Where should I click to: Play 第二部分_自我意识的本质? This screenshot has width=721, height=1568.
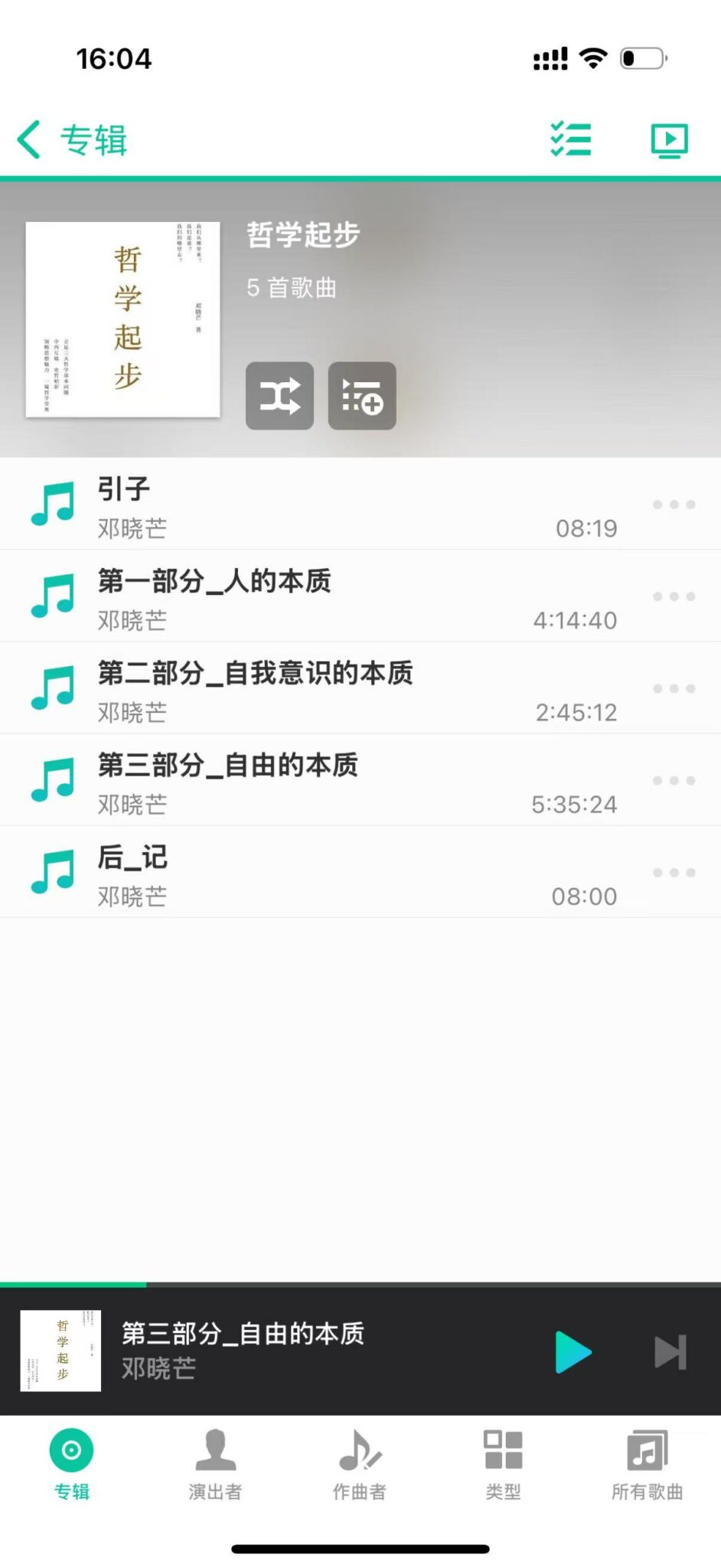[306, 688]
